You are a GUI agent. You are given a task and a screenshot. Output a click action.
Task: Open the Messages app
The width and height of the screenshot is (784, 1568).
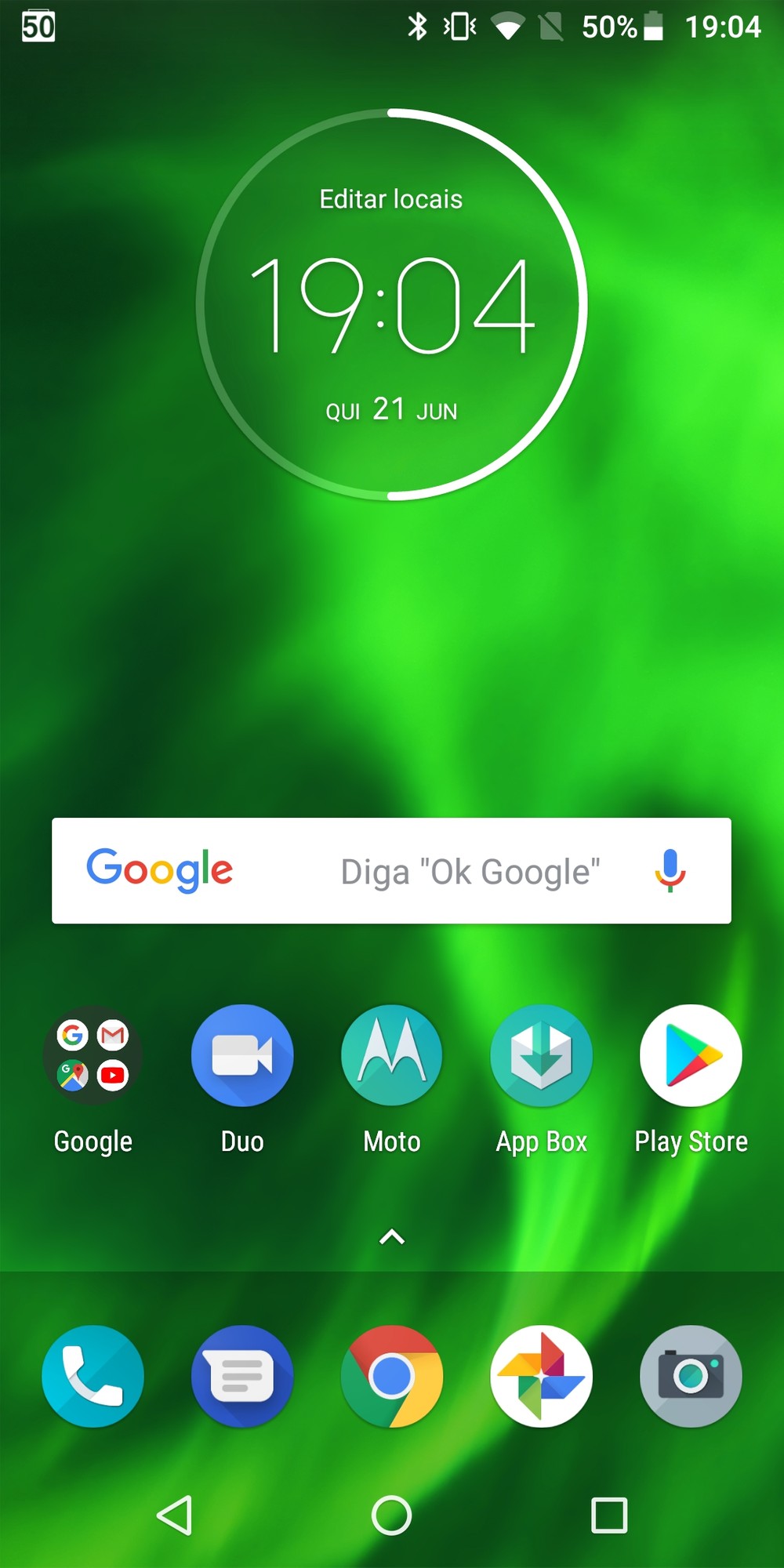[x=242, y=1376]
